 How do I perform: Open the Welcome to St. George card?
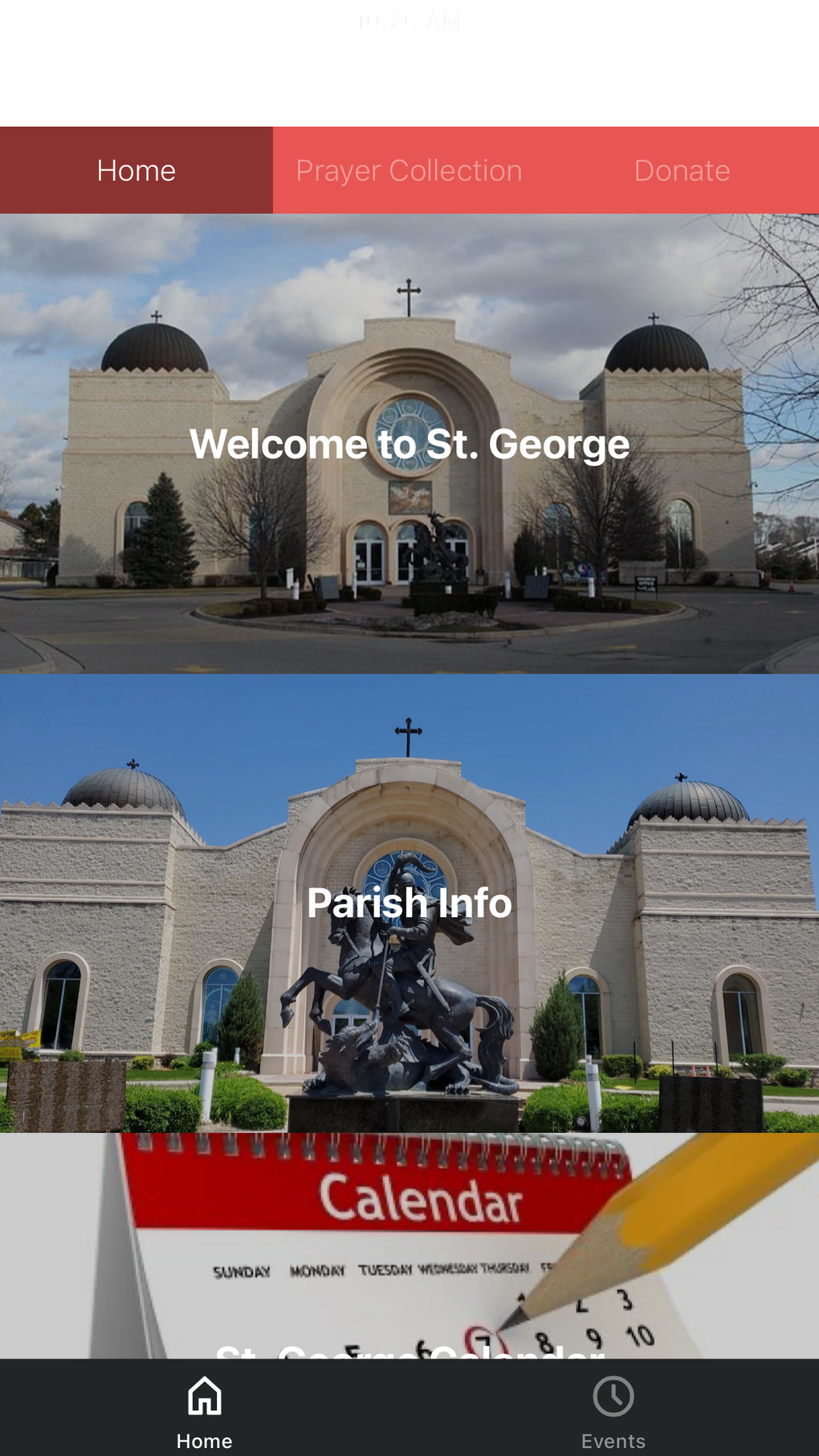pos(409,443)
